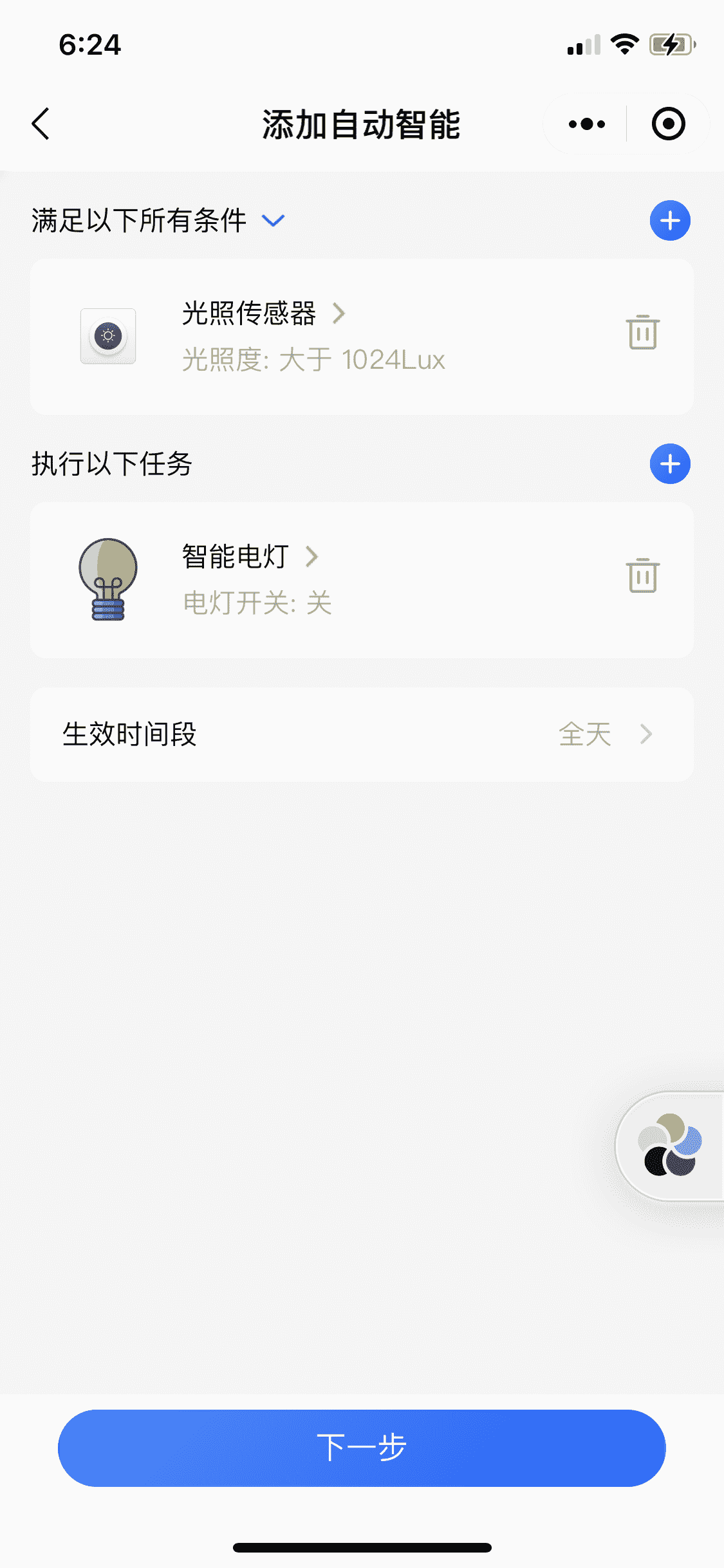Open the 智能电灯 task settings
Screen dimensions: 724x1568
250,557
